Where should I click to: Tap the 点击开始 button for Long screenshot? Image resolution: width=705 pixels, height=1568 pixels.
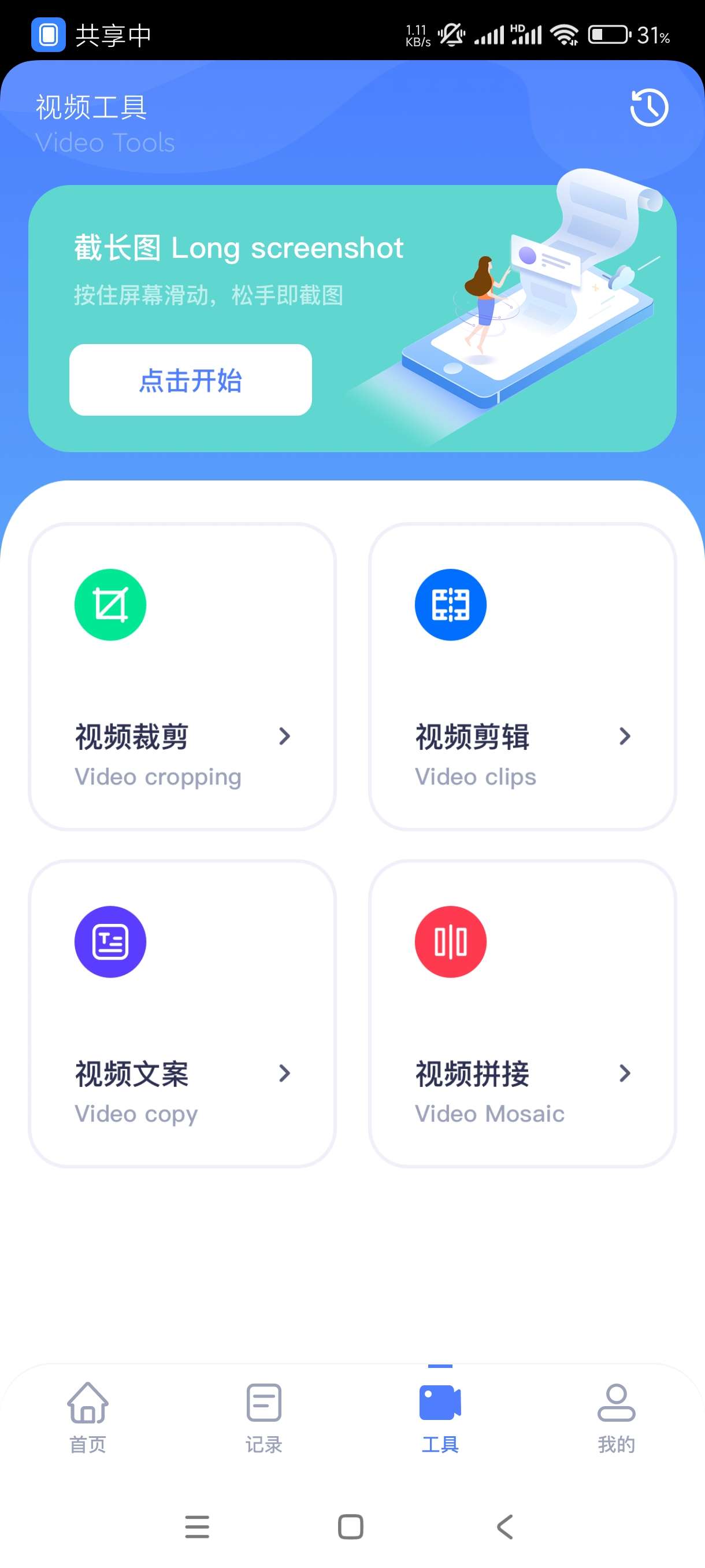pyautogui.click(x=190, y=380)
